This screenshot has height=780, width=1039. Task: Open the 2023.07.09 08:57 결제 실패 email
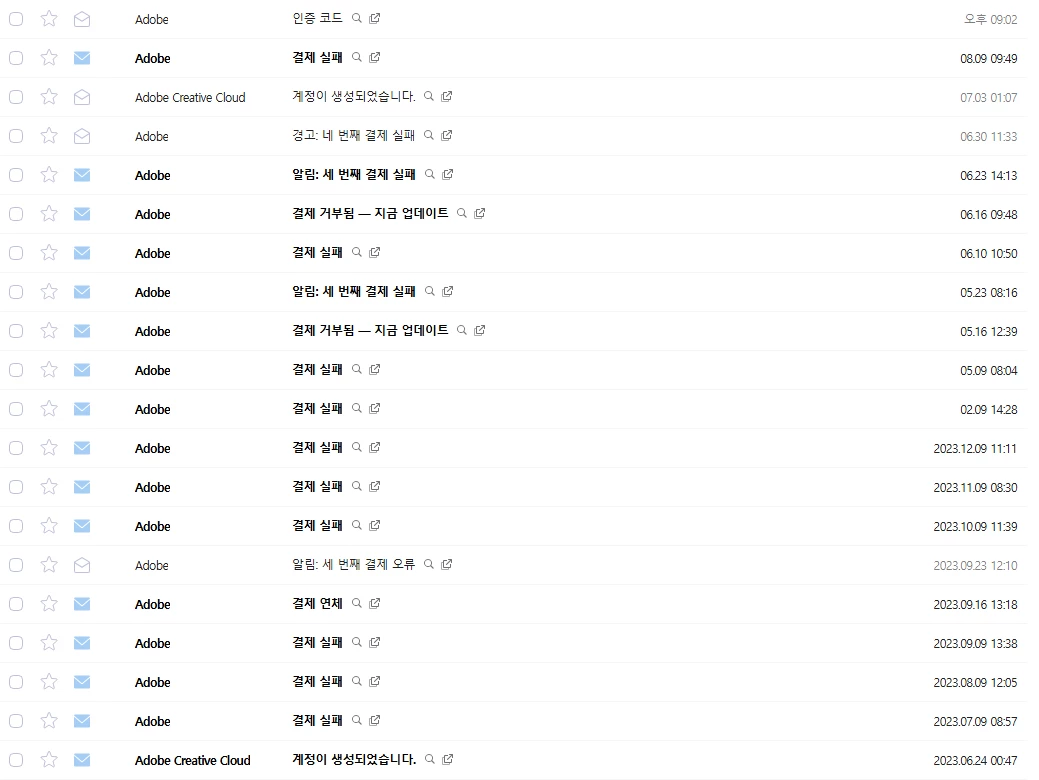(317, 720)
